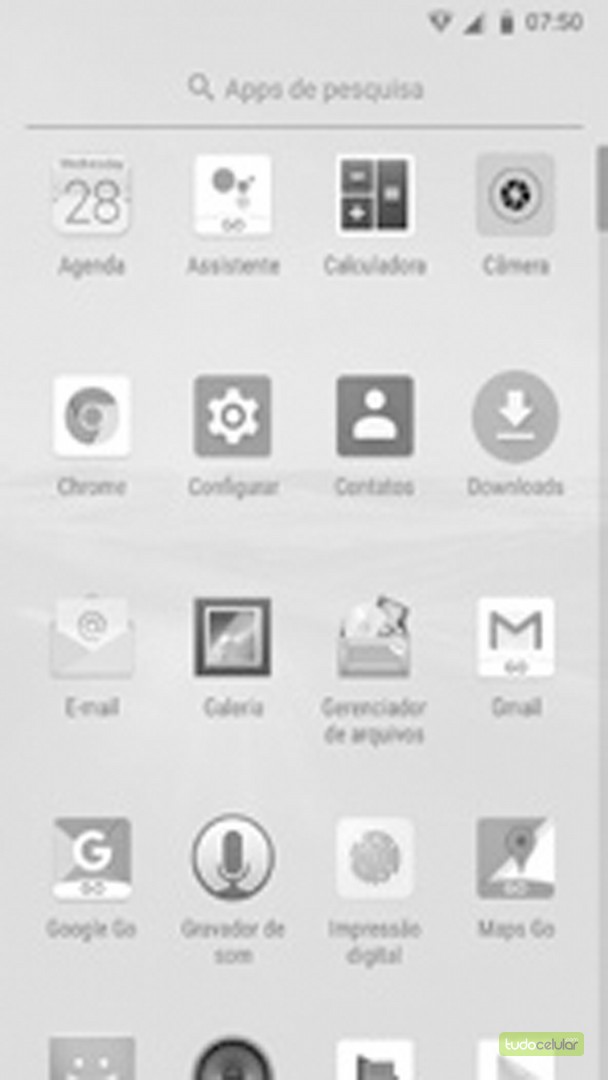Open the Galeria app
This screenshot has height=1080, width=608.
point(232,637)
